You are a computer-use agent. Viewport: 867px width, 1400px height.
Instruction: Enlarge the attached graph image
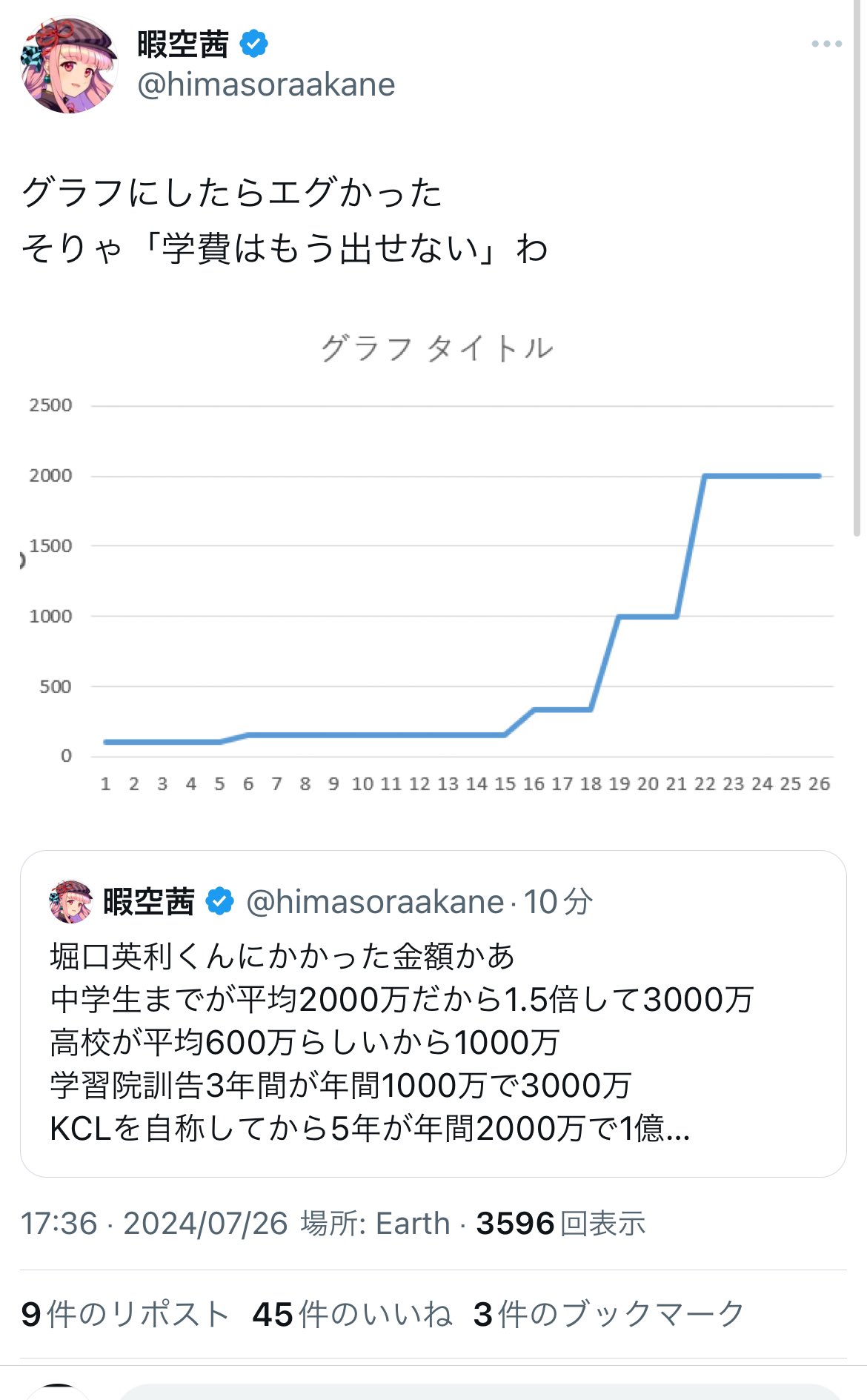click(x=433, y=563)
